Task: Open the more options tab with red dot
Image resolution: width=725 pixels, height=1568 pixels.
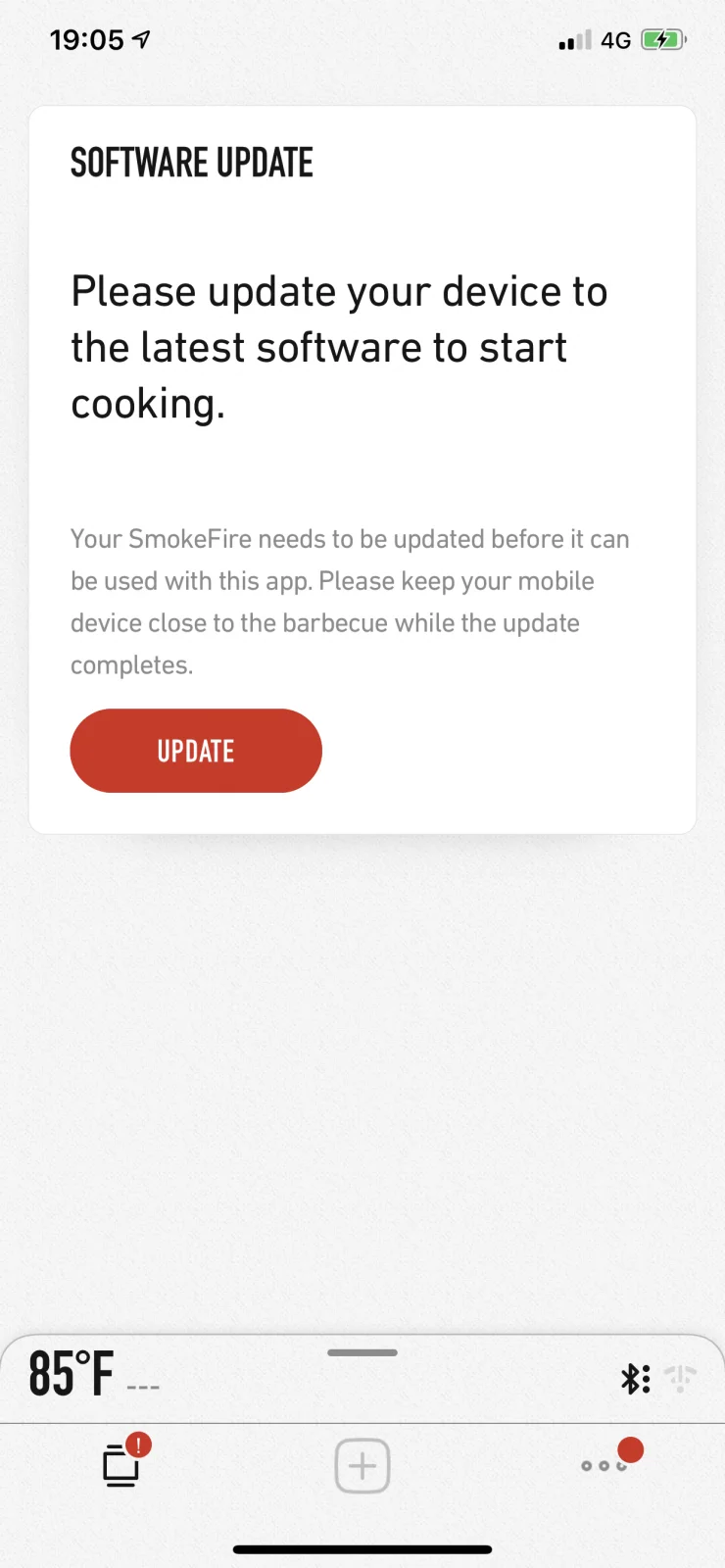Action: pyautogui.click(x=604, y=1465)
